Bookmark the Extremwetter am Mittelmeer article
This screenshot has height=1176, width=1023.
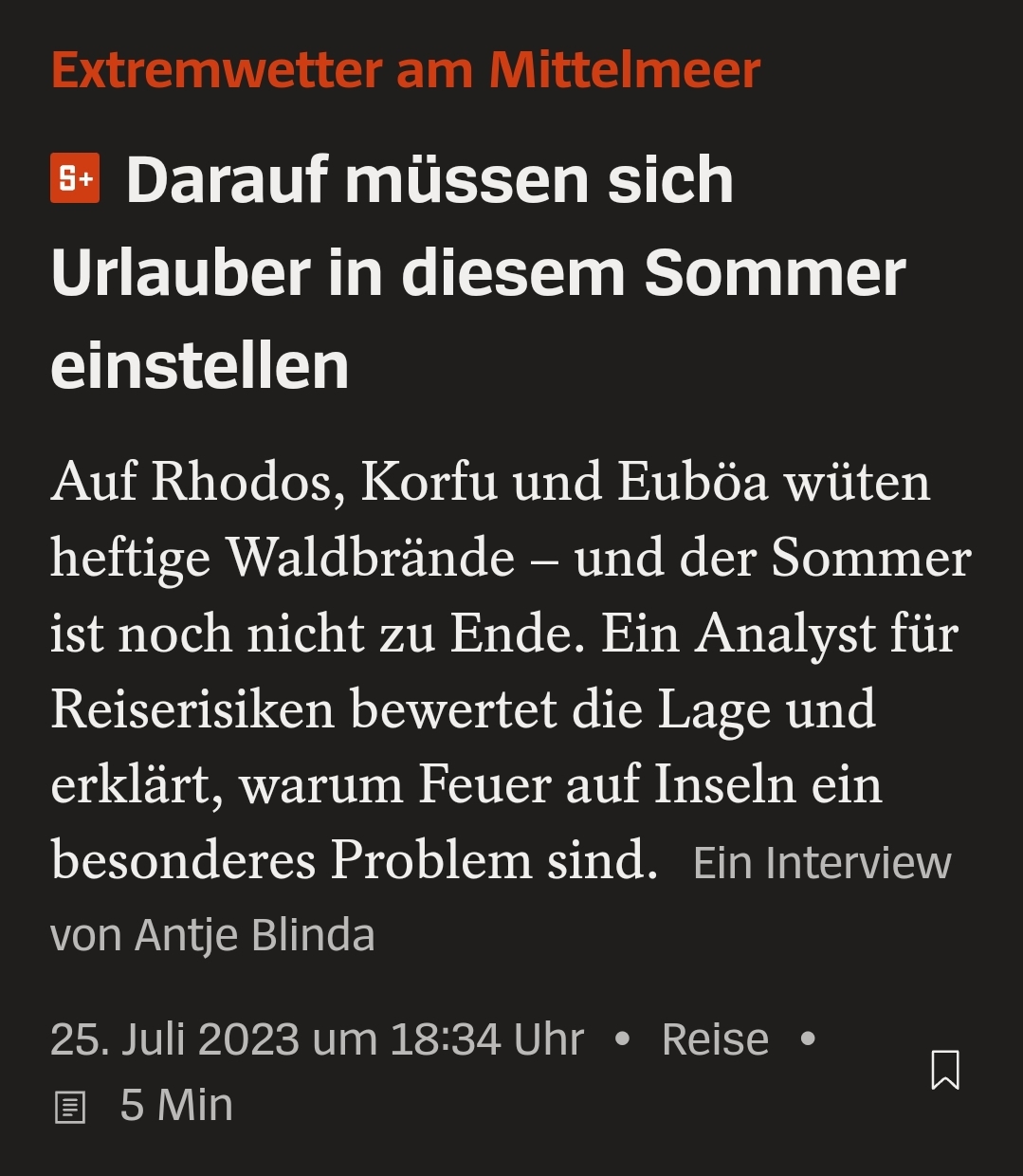tap(944, 1070)
